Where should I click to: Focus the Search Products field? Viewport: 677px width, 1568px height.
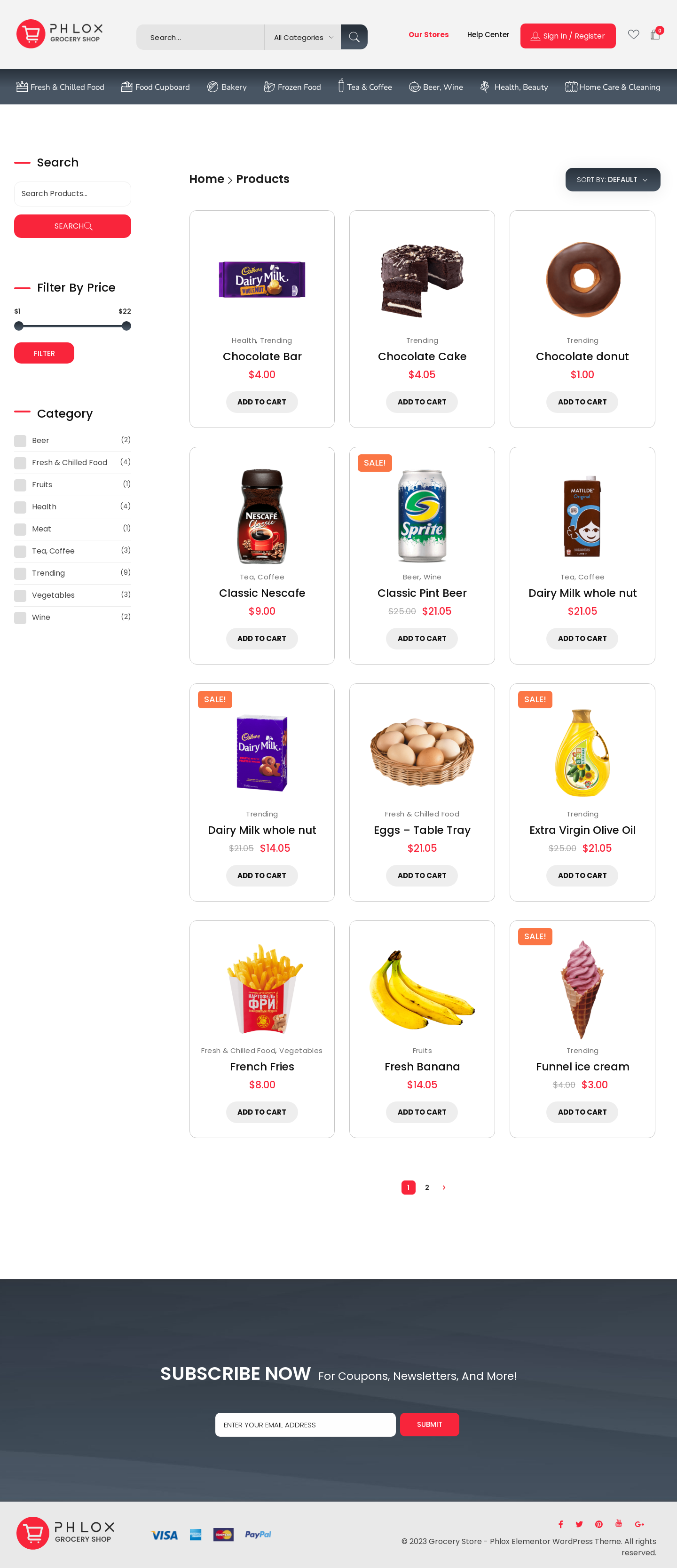coord(72,194)
